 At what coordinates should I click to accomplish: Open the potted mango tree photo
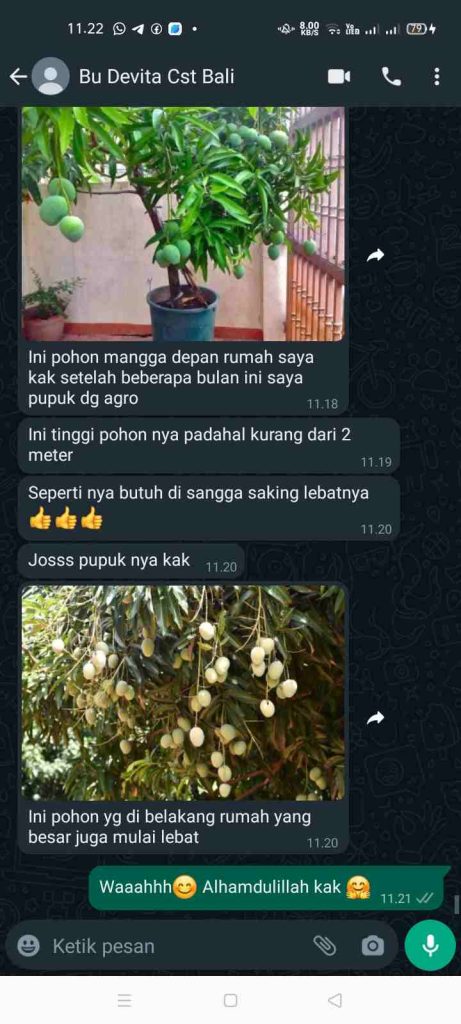[x=183, y=224]
